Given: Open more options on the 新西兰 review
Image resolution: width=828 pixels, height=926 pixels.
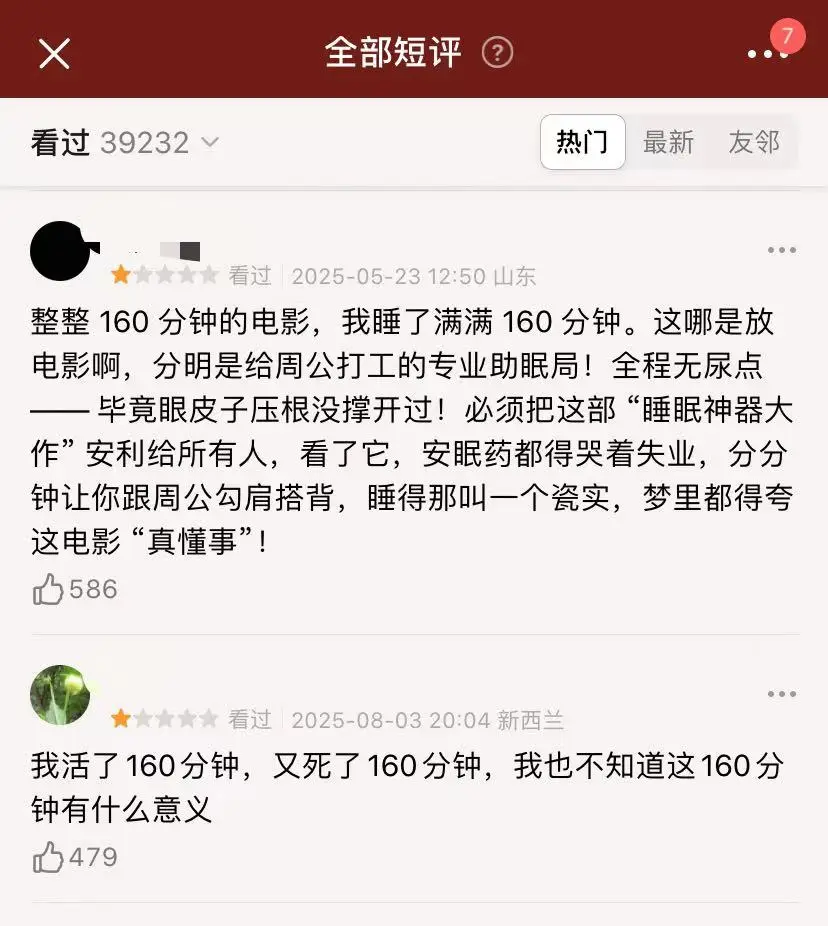Looking at the screenshot, I should (x=781, y=694).
